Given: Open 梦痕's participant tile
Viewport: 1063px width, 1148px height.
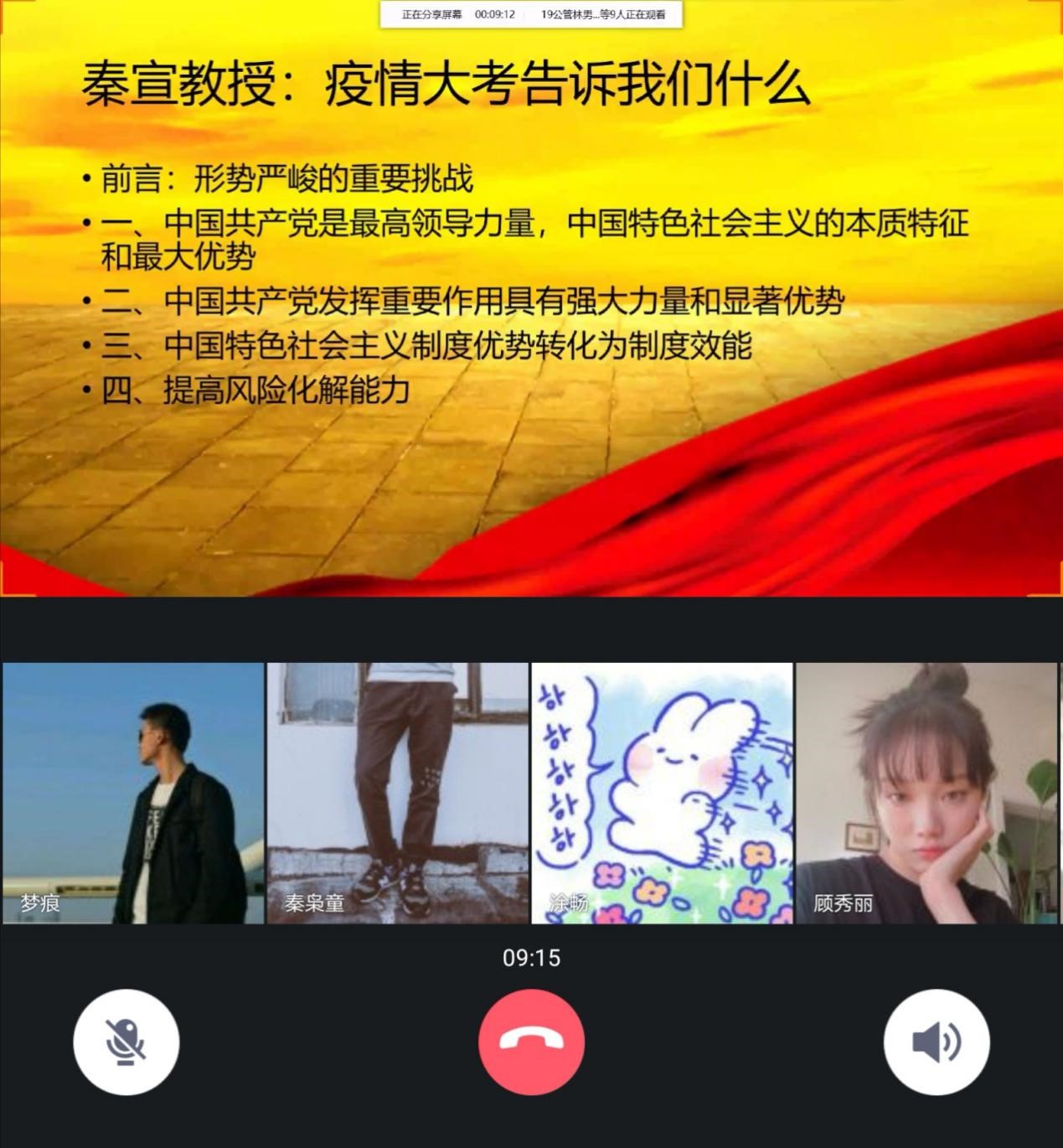Looking at the screenshot, I should (133, 793).
